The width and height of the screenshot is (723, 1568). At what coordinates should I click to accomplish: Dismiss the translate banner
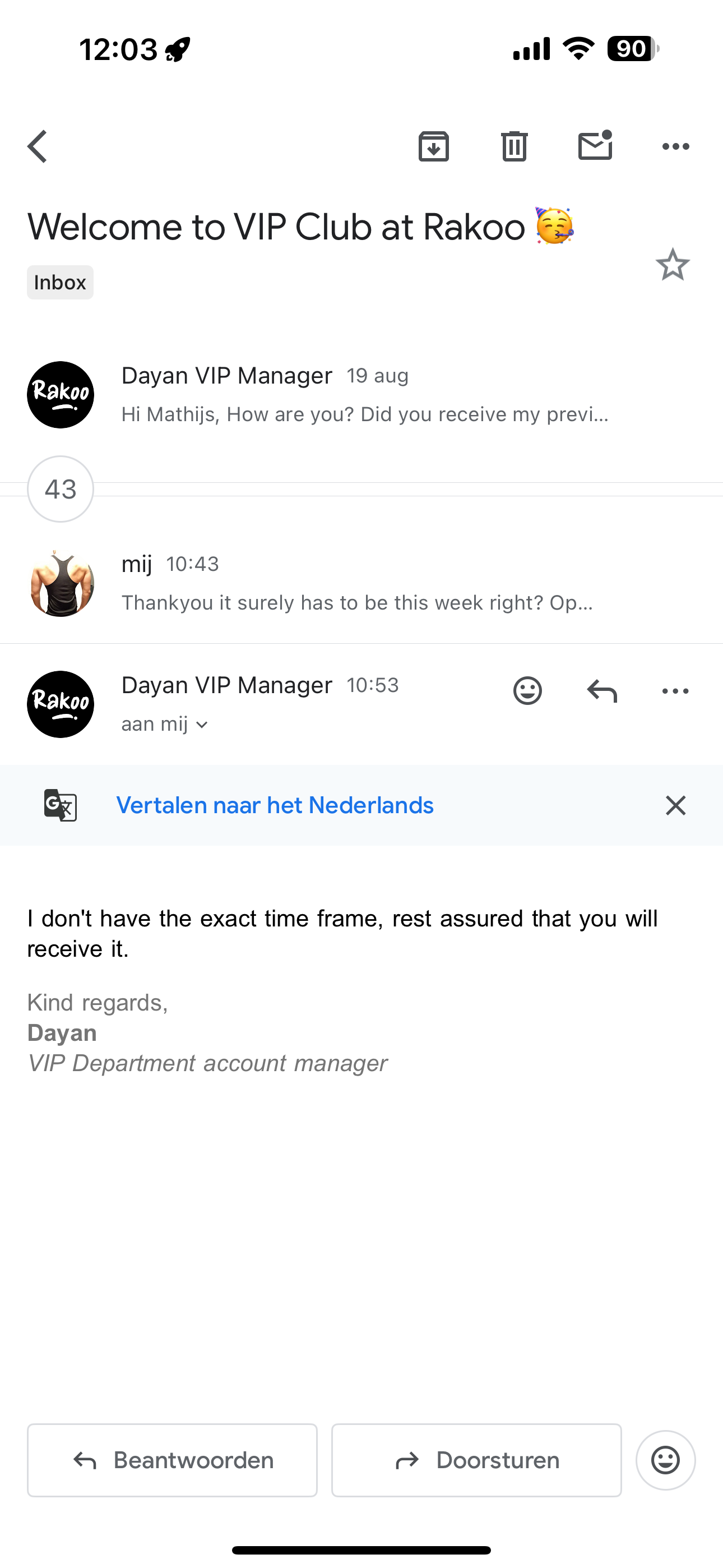tap(675, 805)
